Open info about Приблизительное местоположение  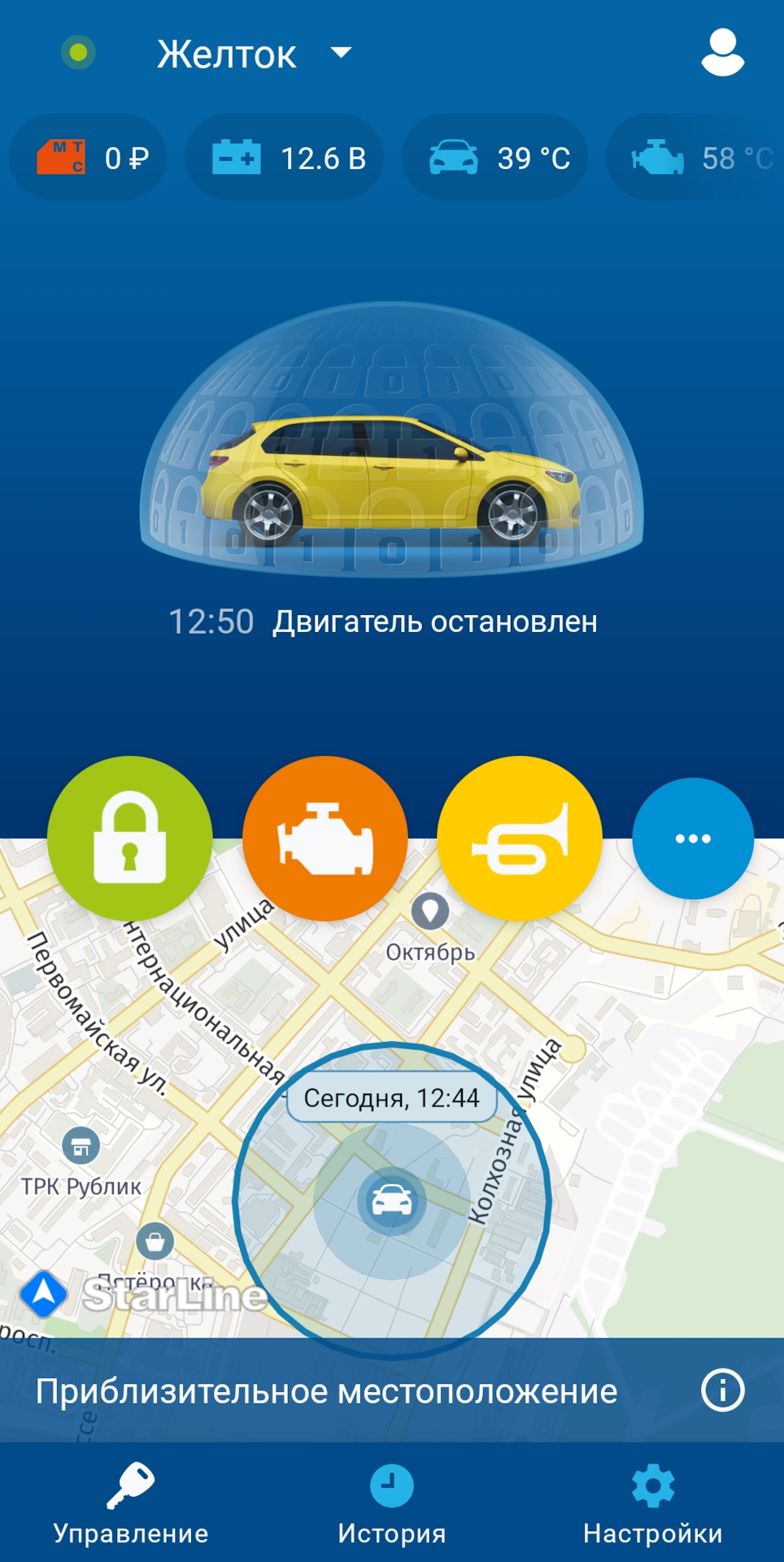722,1390
